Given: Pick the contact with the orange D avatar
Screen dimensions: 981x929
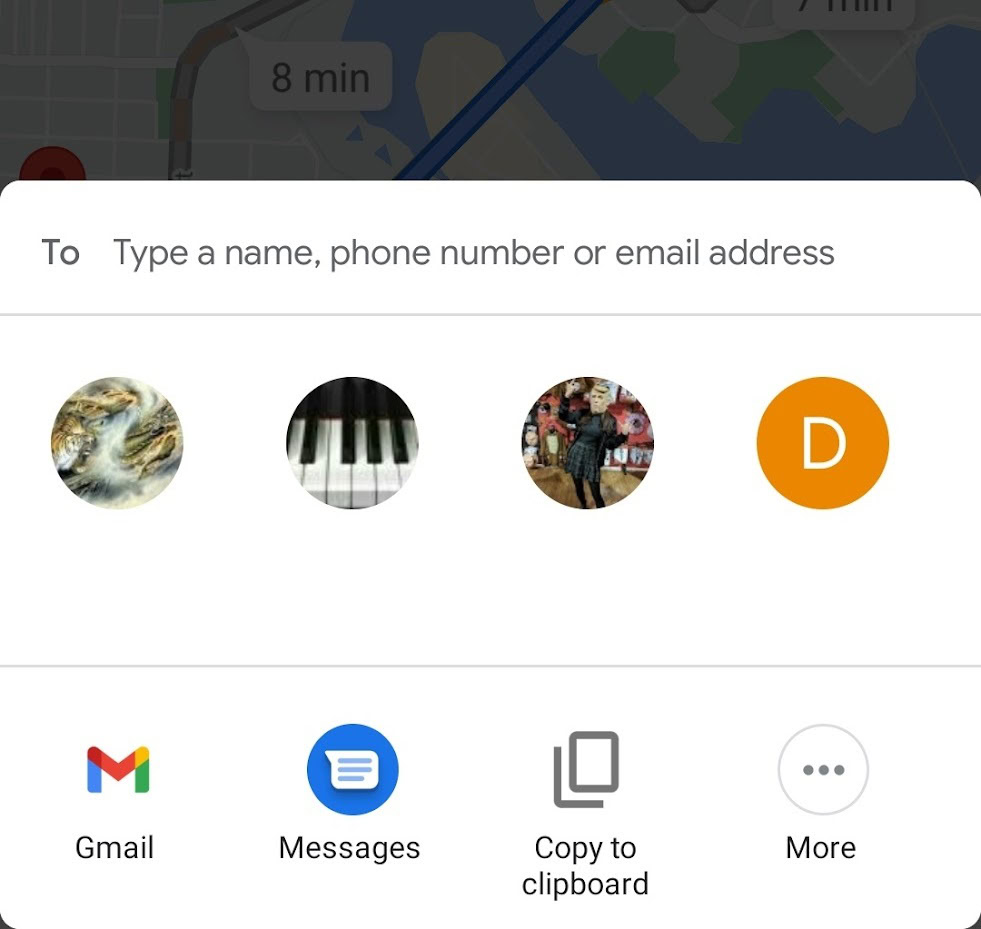Looking at the screenshot, I should 822,443.
